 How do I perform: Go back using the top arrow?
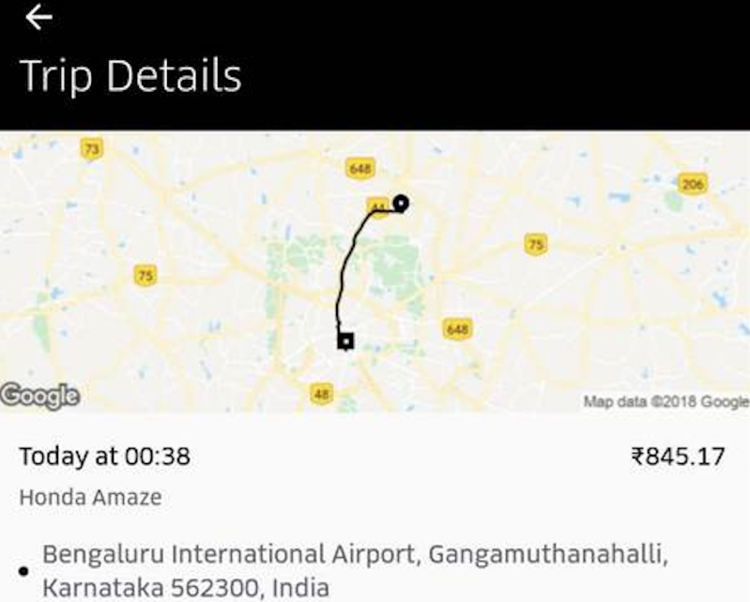[38, 17]
